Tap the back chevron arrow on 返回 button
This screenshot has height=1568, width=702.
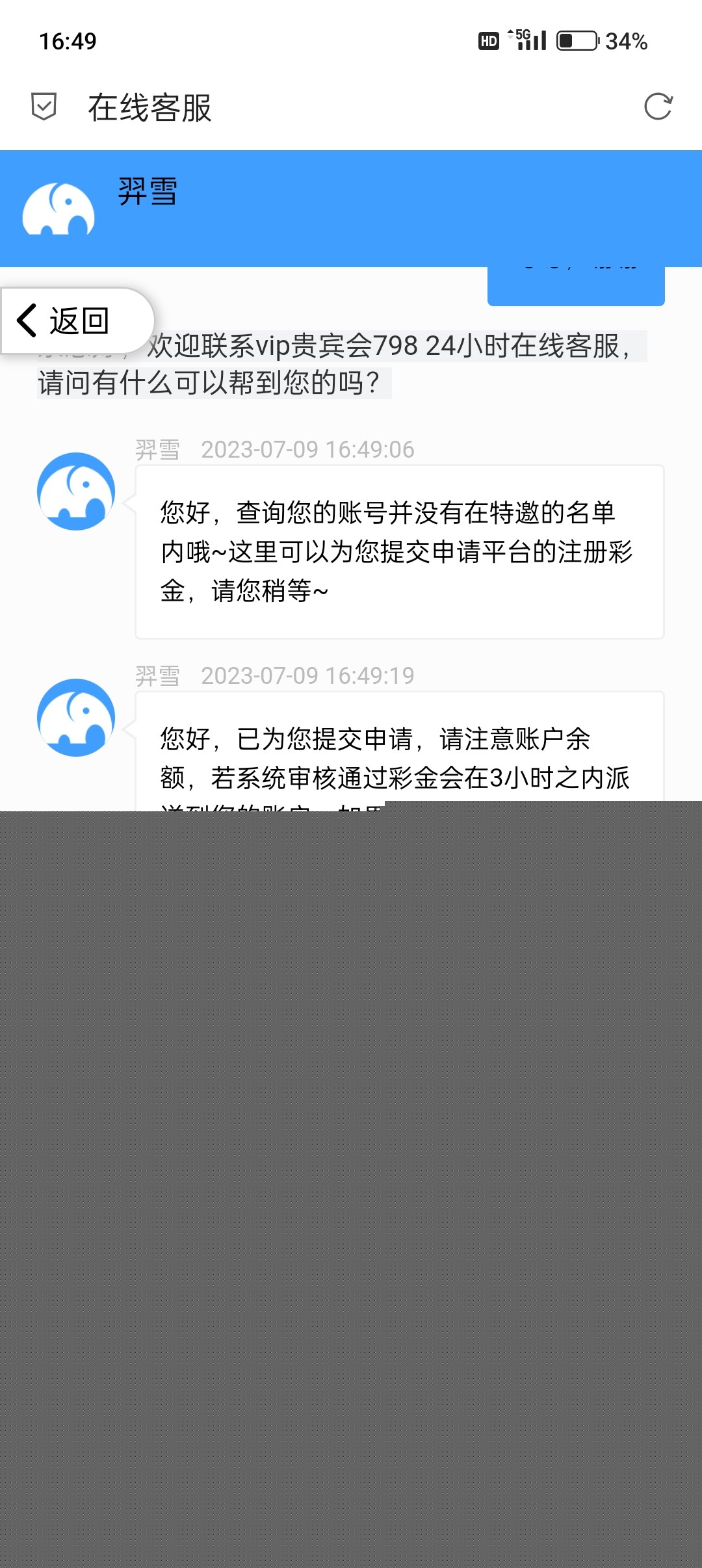(27, 320)
